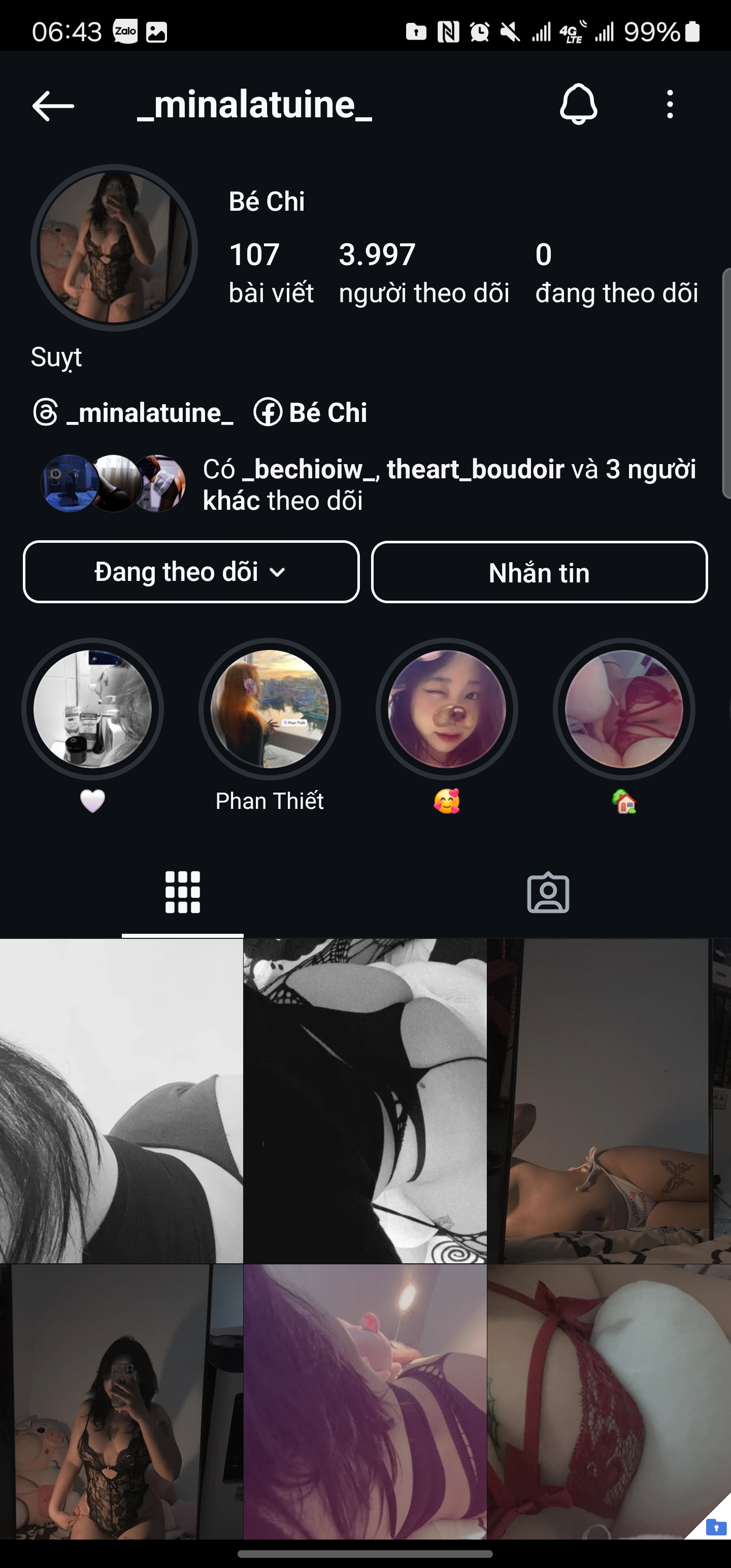
Task: Open the 3.997 người theo dõi list
Action: [424, 273]
